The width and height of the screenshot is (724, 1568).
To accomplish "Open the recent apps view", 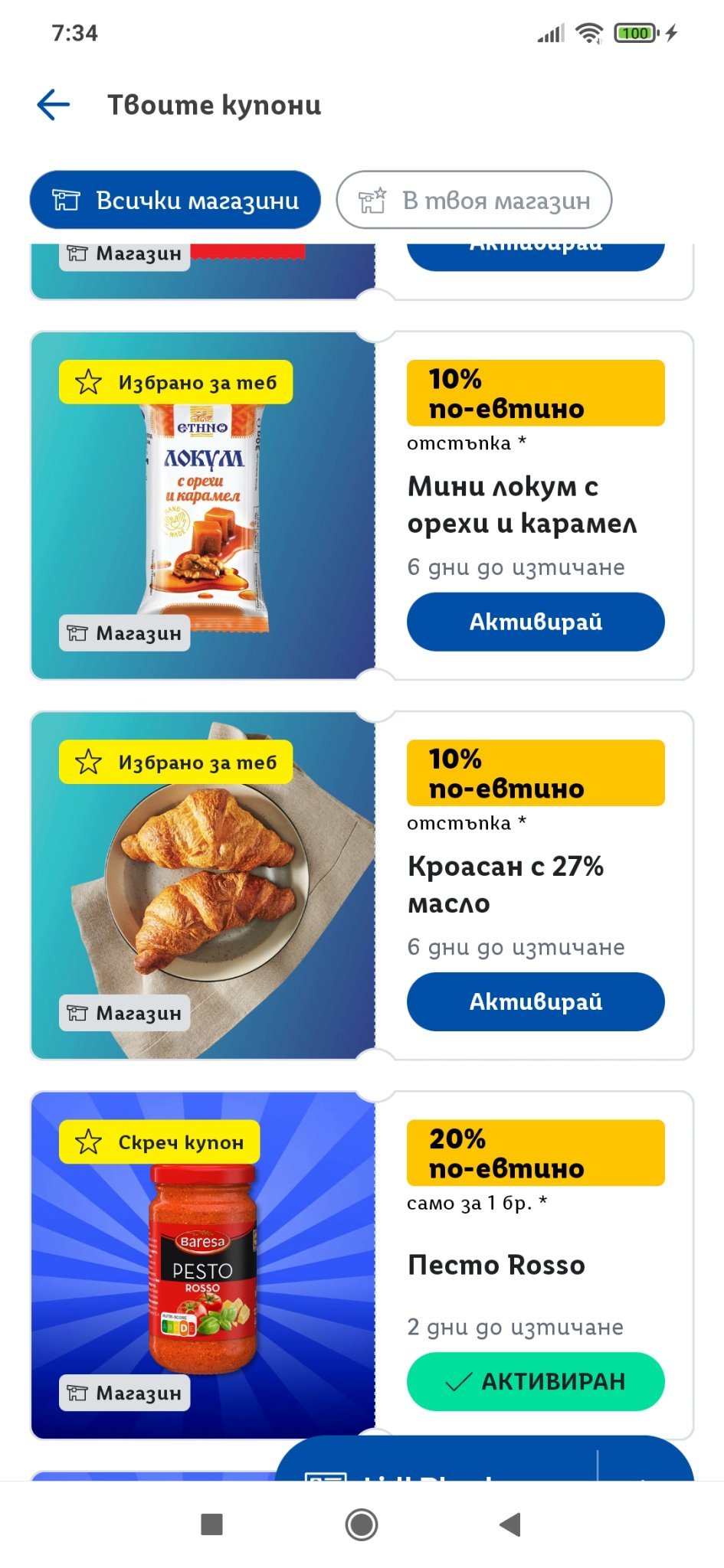I will (x=211, y=1524).
